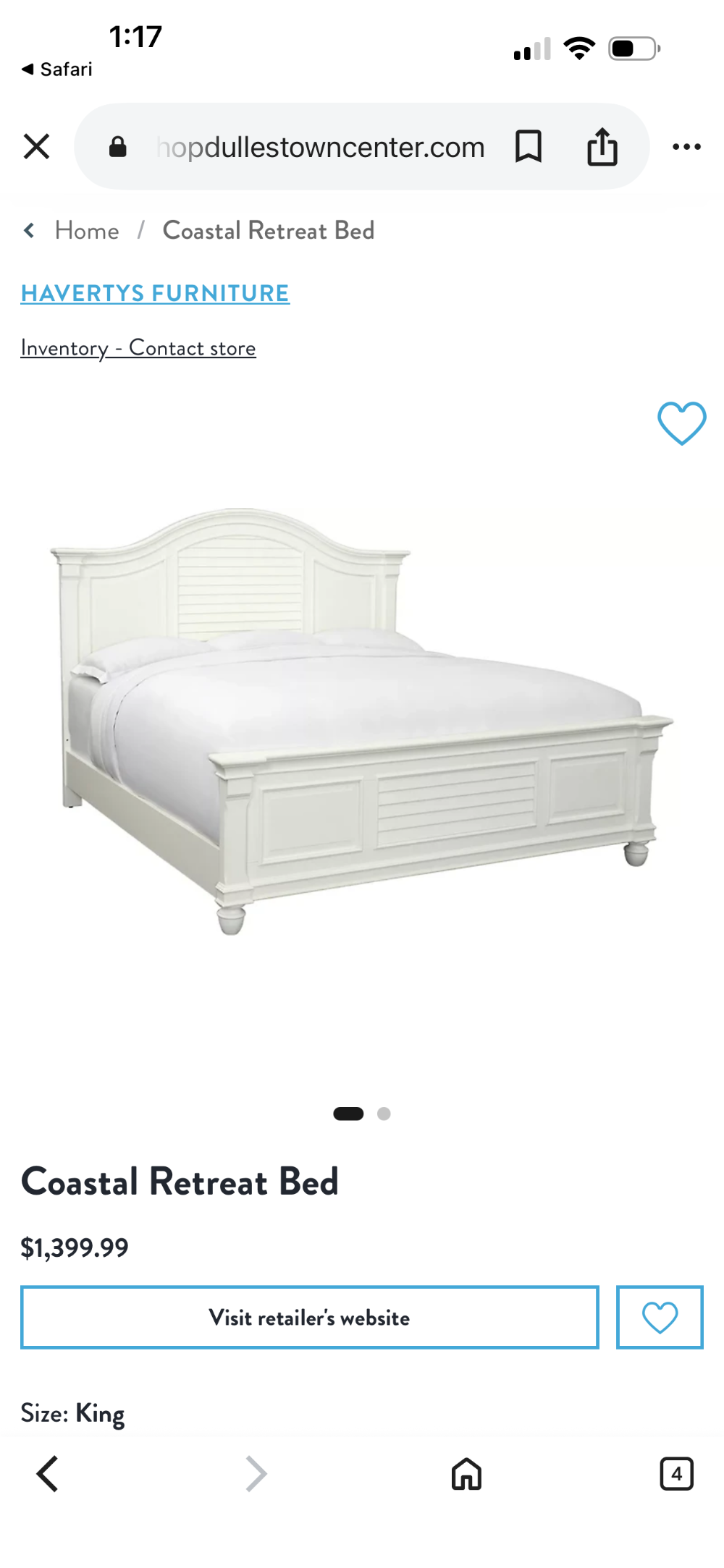
Task: Show the second product image dot
Action: [x=384, y=1114]
